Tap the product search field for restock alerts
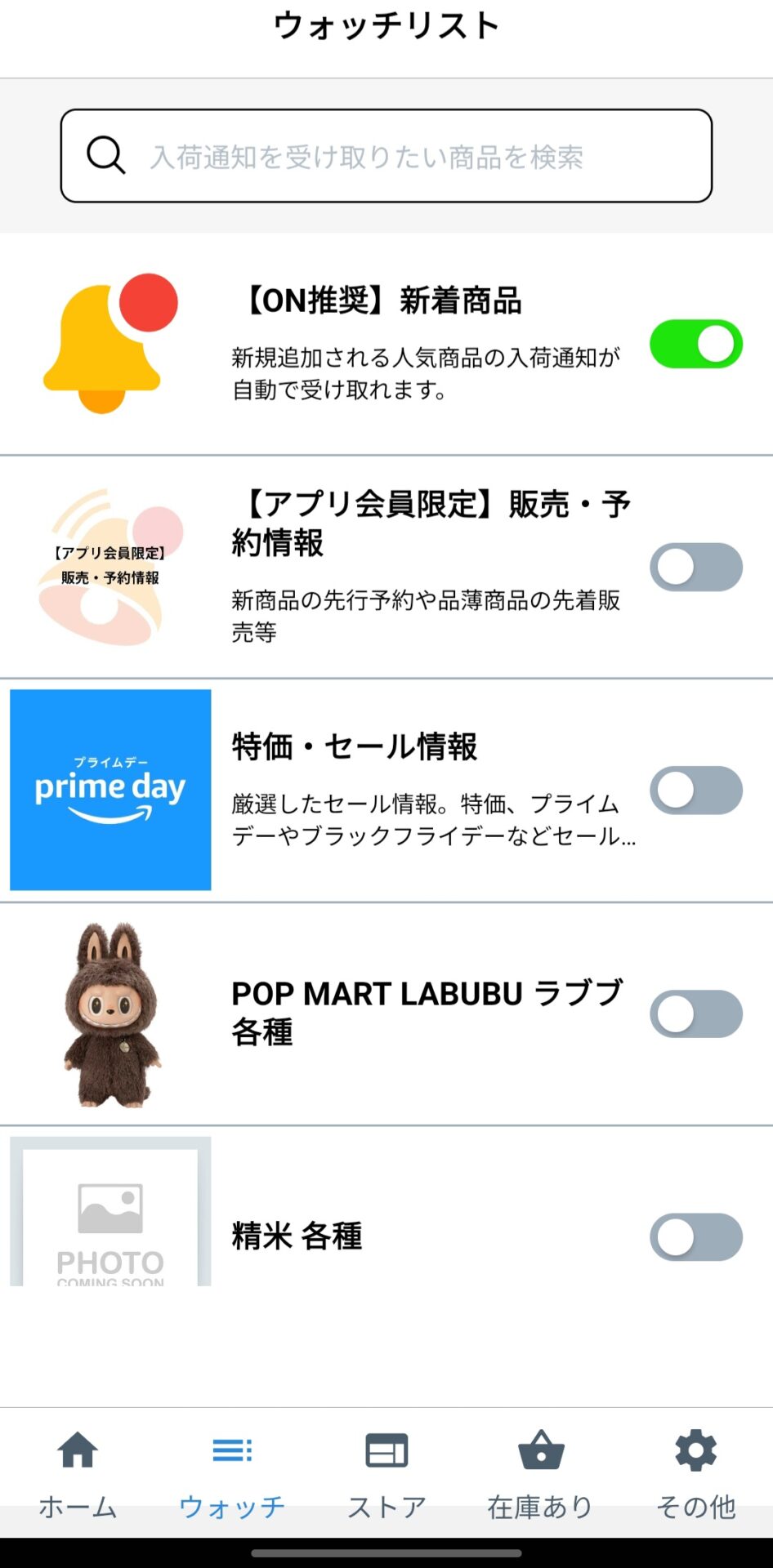Screen dimensions: 773x1568 pyautogui.click(x=386, y=156)
